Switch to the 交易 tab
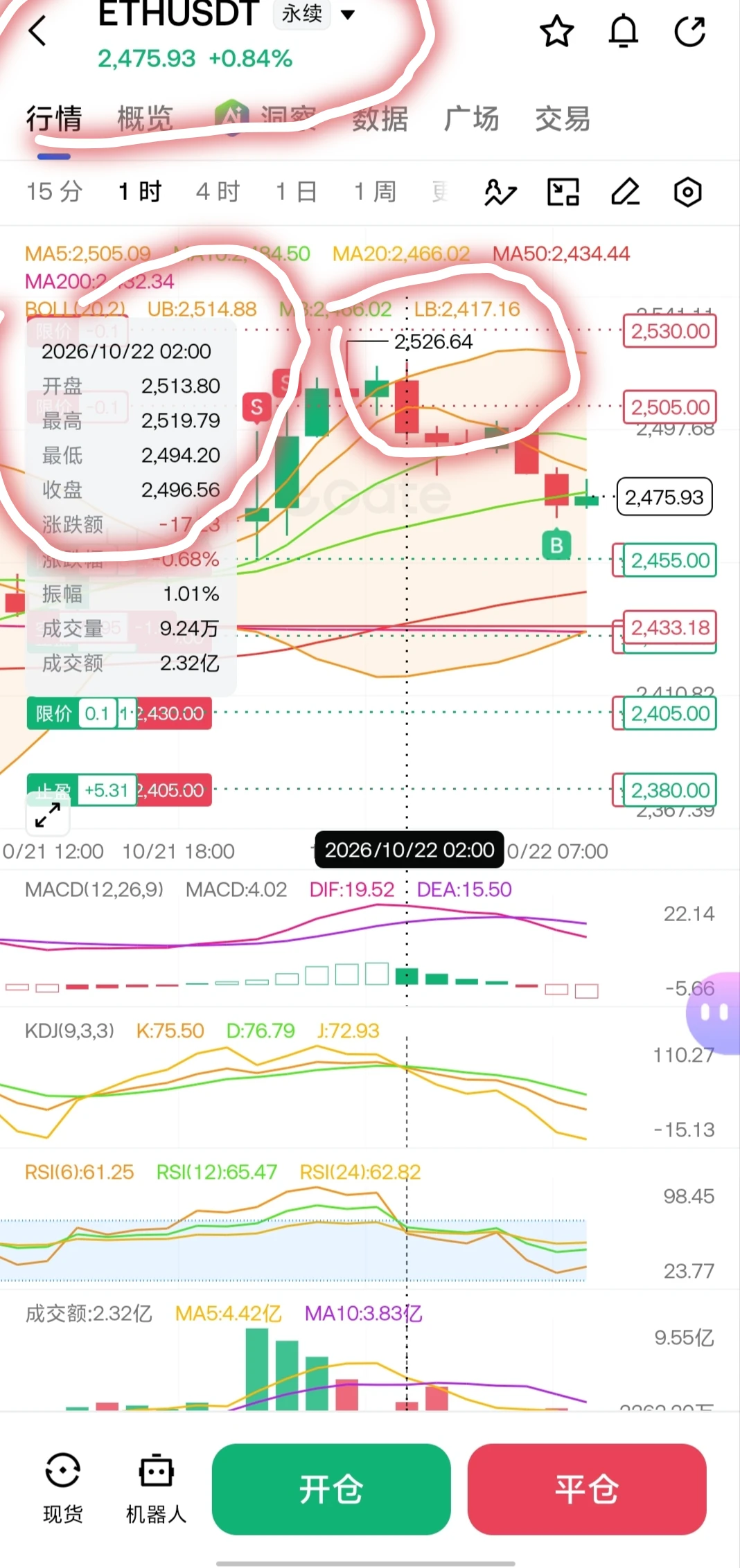This screenshot has width=740, height=1568. click(563, 118)
